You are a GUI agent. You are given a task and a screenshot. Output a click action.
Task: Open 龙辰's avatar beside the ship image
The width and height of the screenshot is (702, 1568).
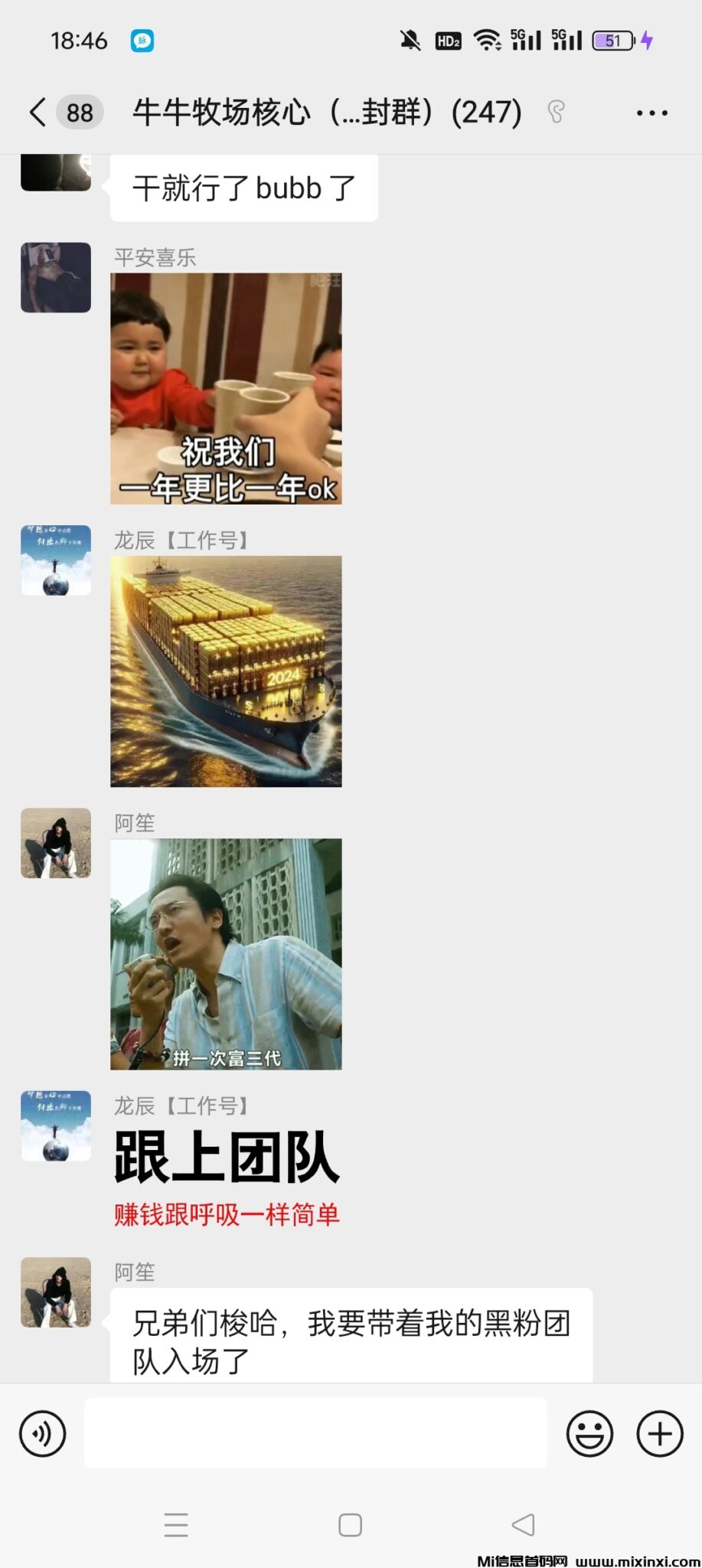click(x=56, y=560)
